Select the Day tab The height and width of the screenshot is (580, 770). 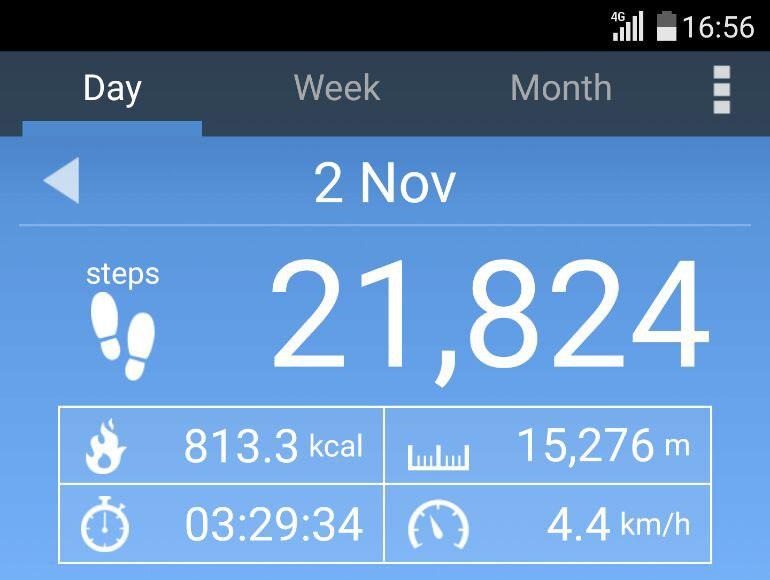coord(112,89)
